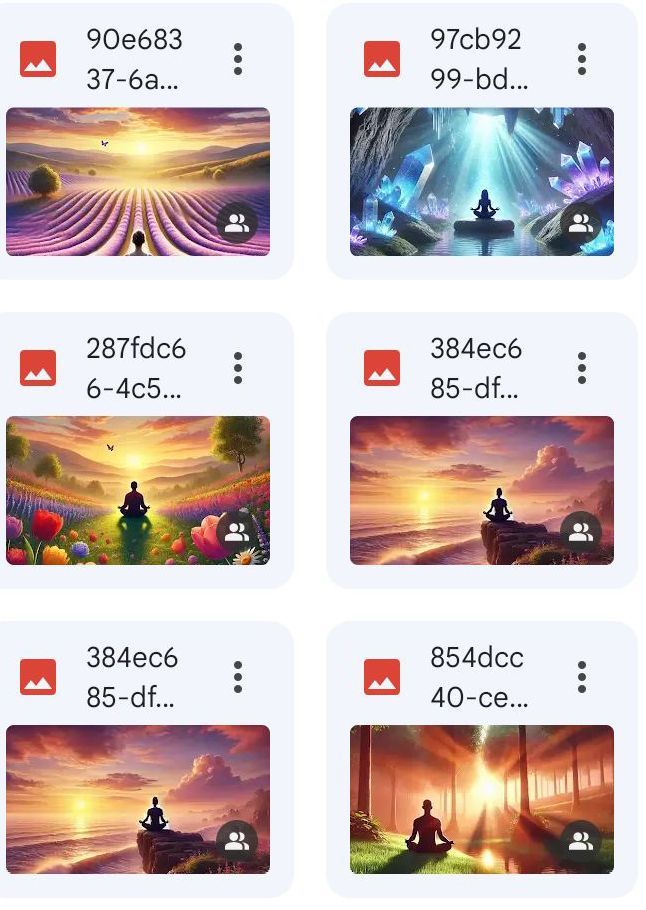Open the lavender field image 90e683
The image size is (646, 910).
point(137,181)
